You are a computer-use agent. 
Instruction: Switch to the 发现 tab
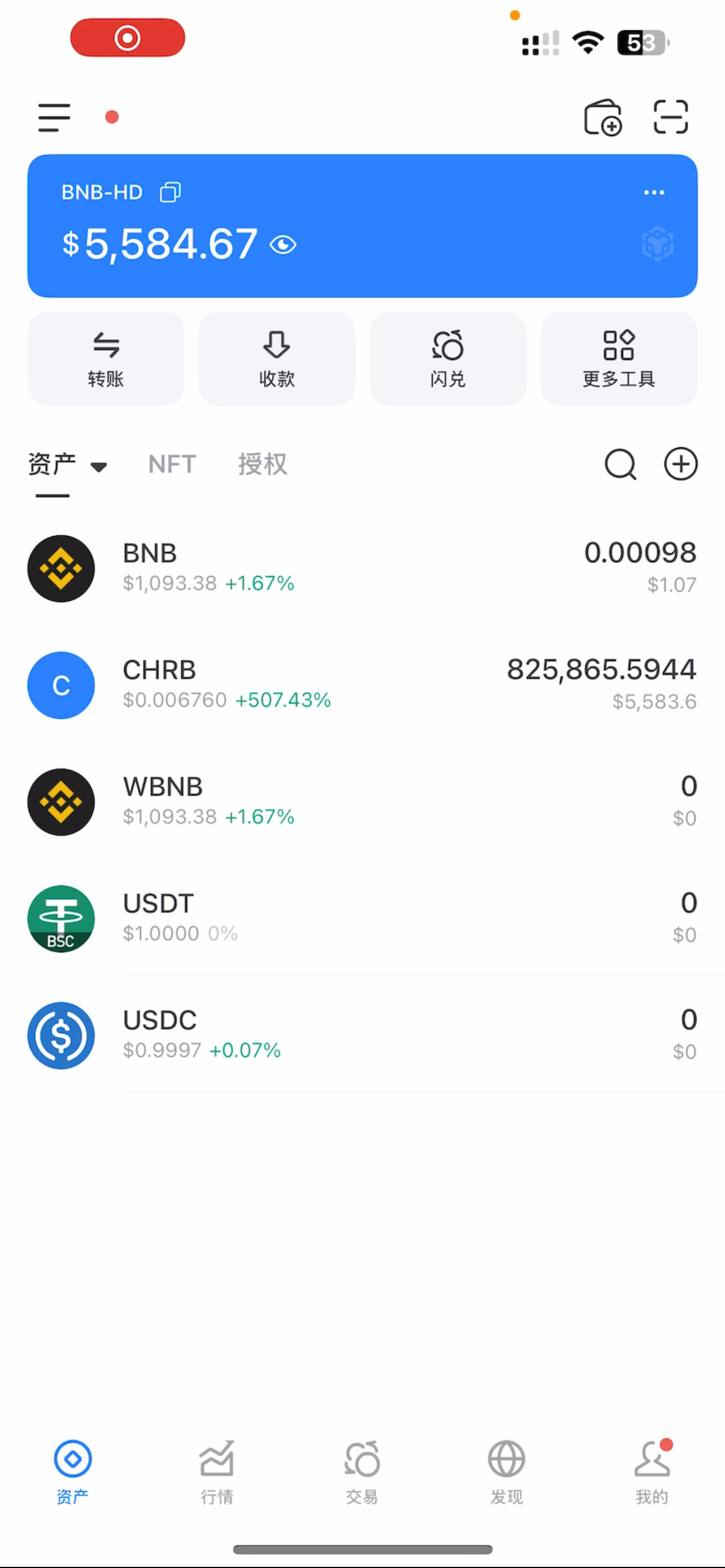[506, 1470]
